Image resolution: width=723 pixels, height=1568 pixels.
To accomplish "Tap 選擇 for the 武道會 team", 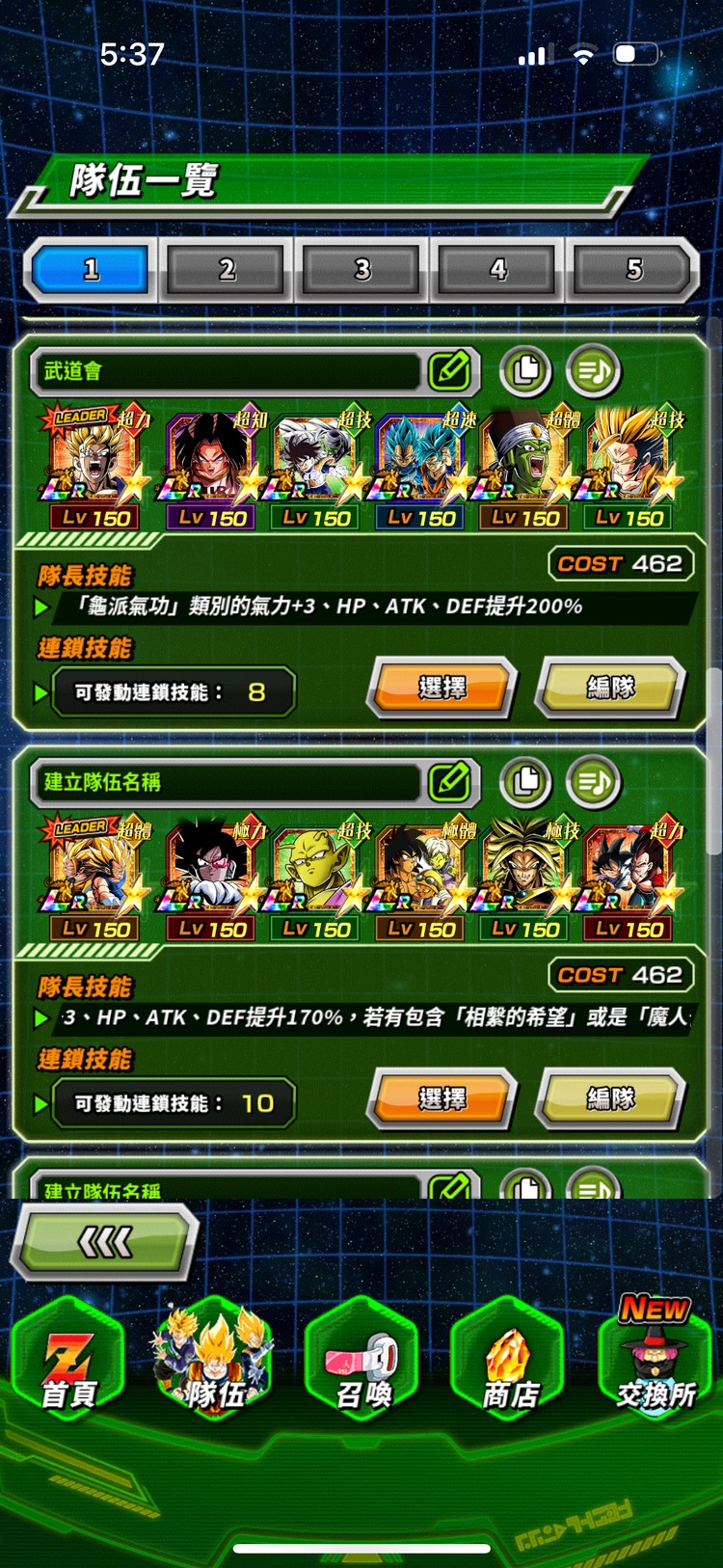I will (x=442, y=689).
